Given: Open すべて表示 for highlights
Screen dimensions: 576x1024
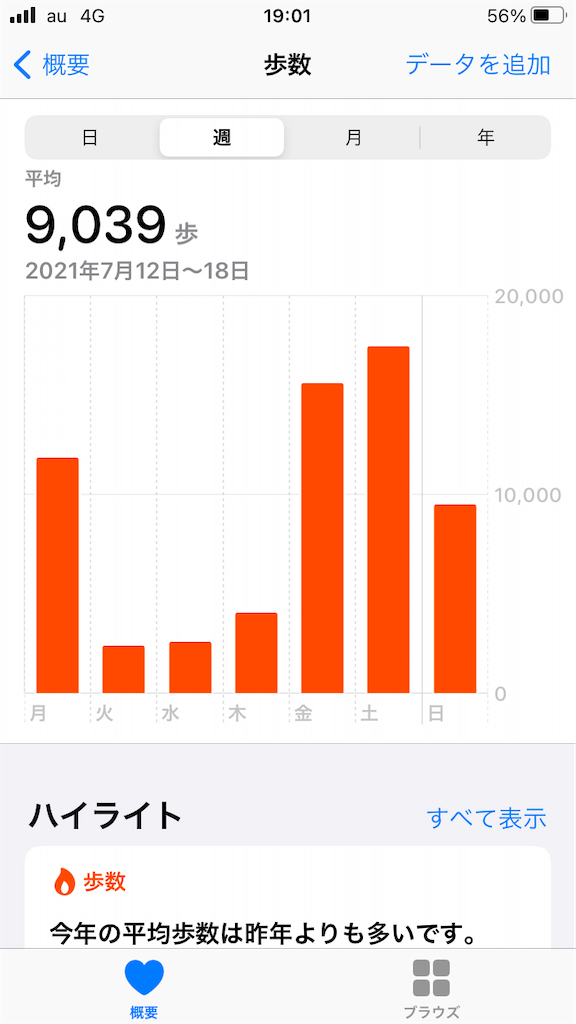Looking at the screenshot, I should 487,817.
